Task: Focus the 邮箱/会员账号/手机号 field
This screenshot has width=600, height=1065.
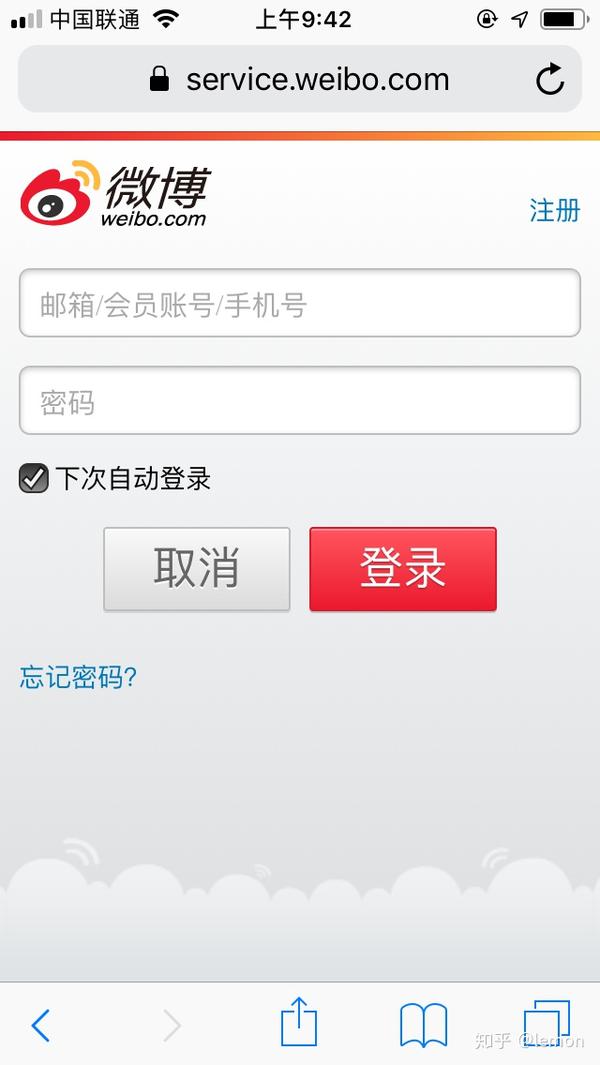Action: [300, 303]
